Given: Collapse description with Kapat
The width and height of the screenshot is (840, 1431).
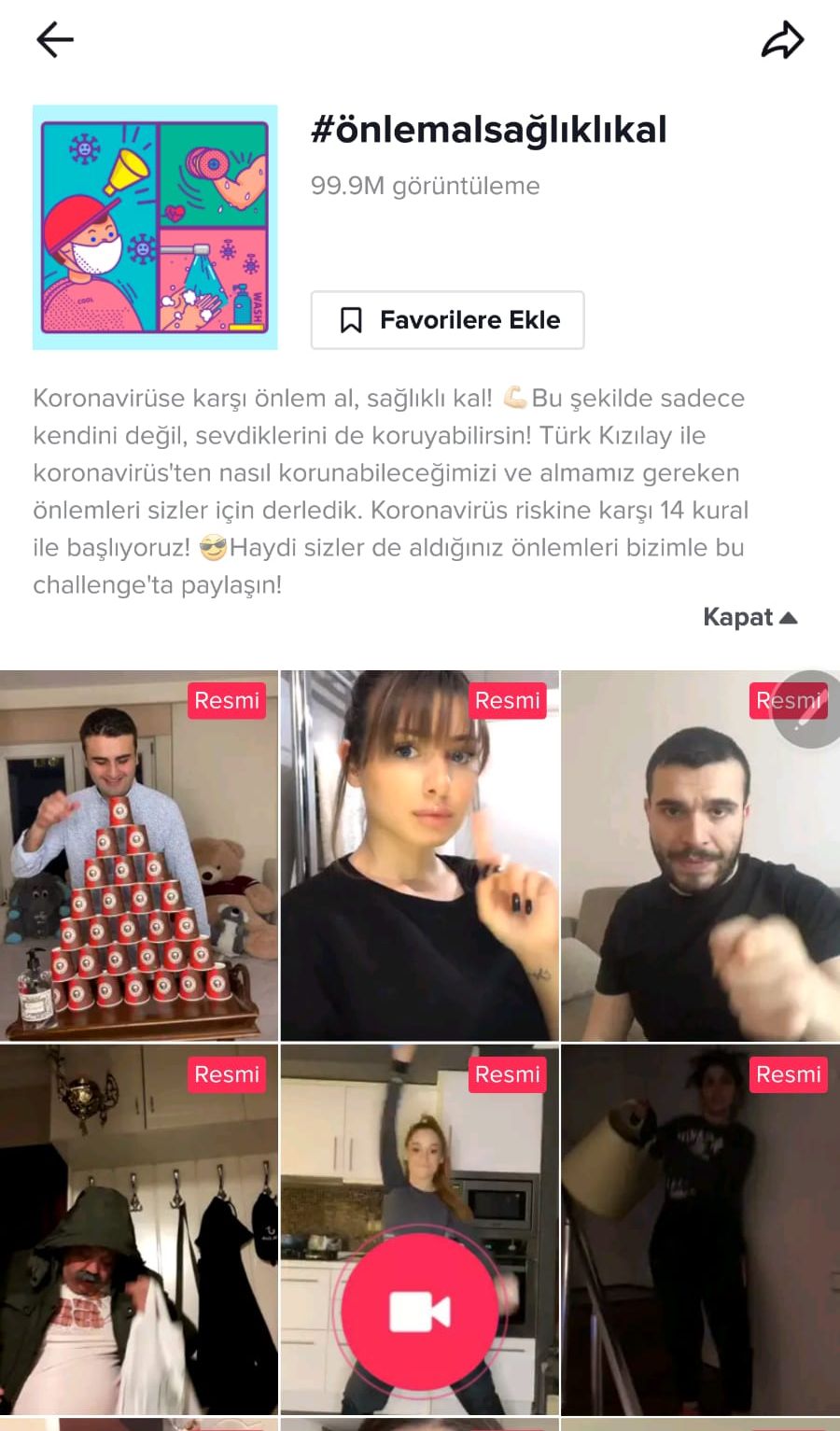Looking at the screenshot, I should tap(749, 617).
